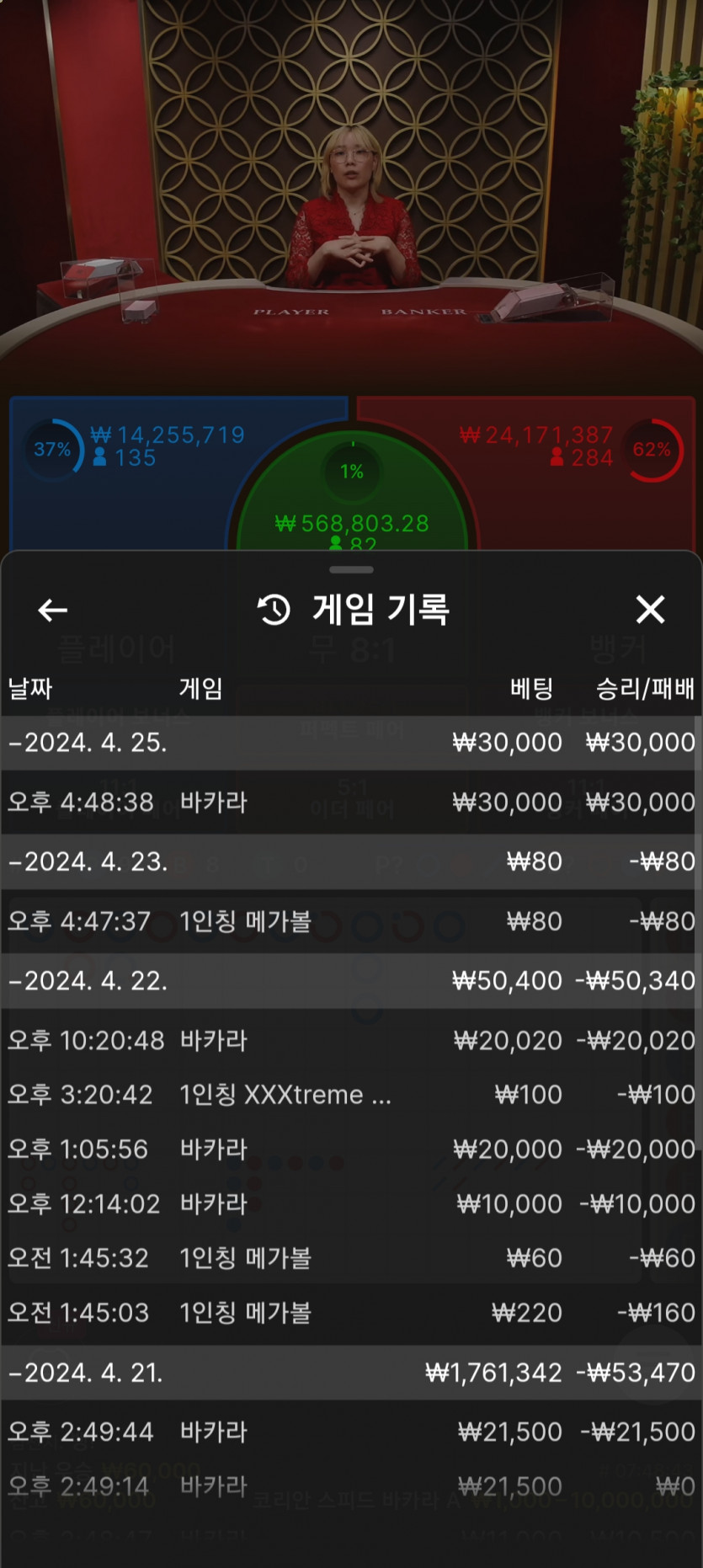Collapse the 2024. 4. 23. date group
The height and width of the screenshot is (1568, 703).
88,861
